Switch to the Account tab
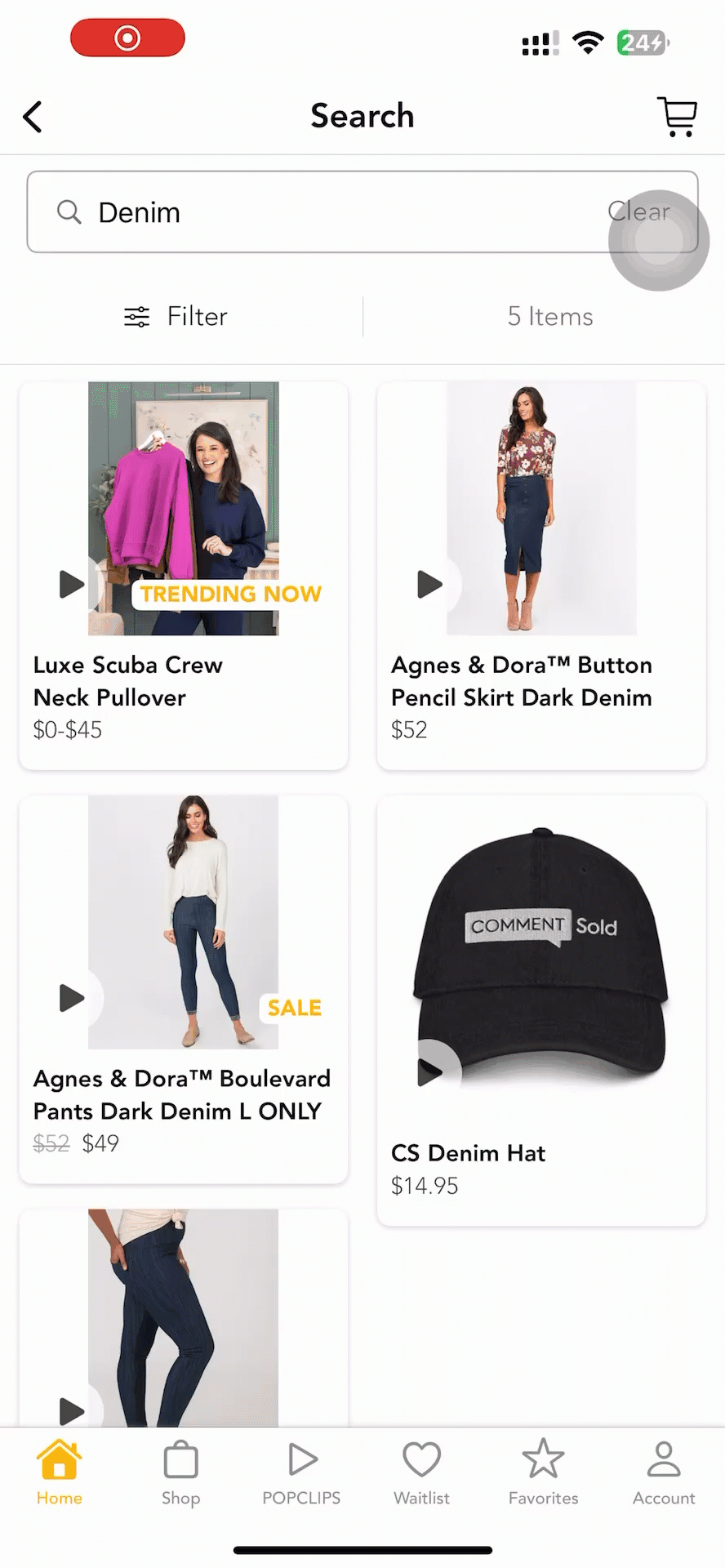 [x=664, y=1472]
